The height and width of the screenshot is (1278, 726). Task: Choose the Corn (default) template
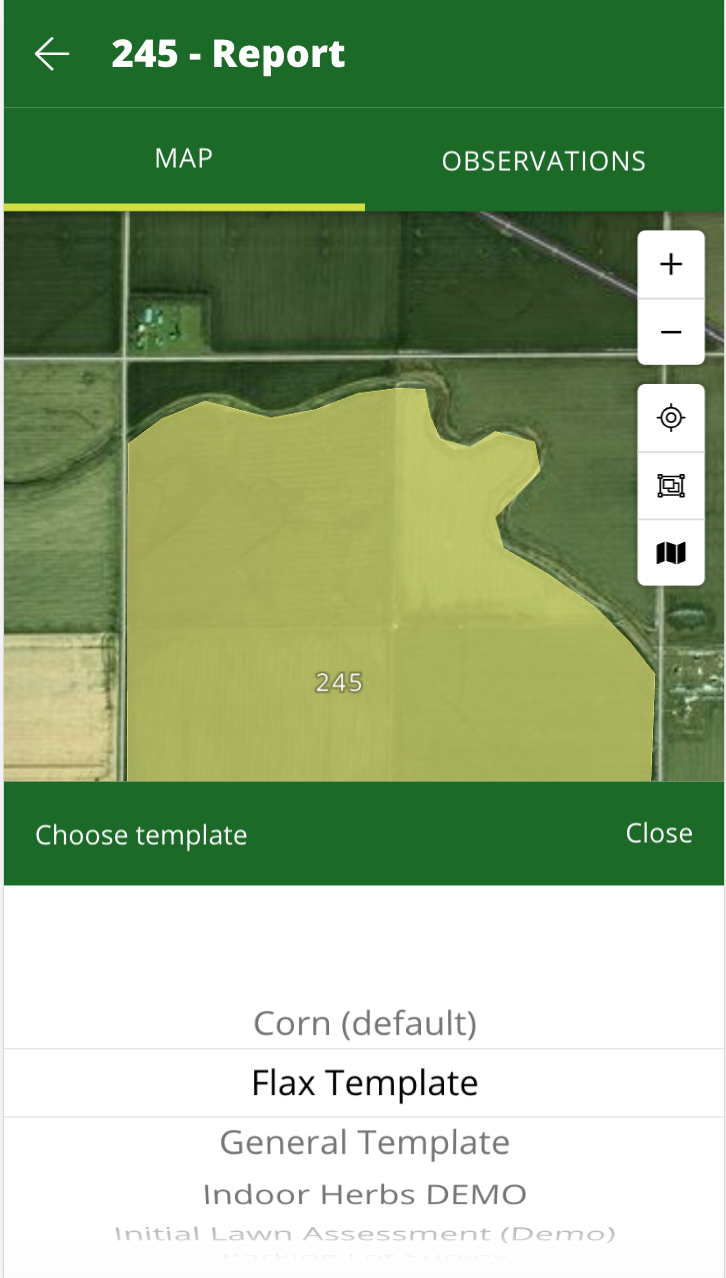365,1023
